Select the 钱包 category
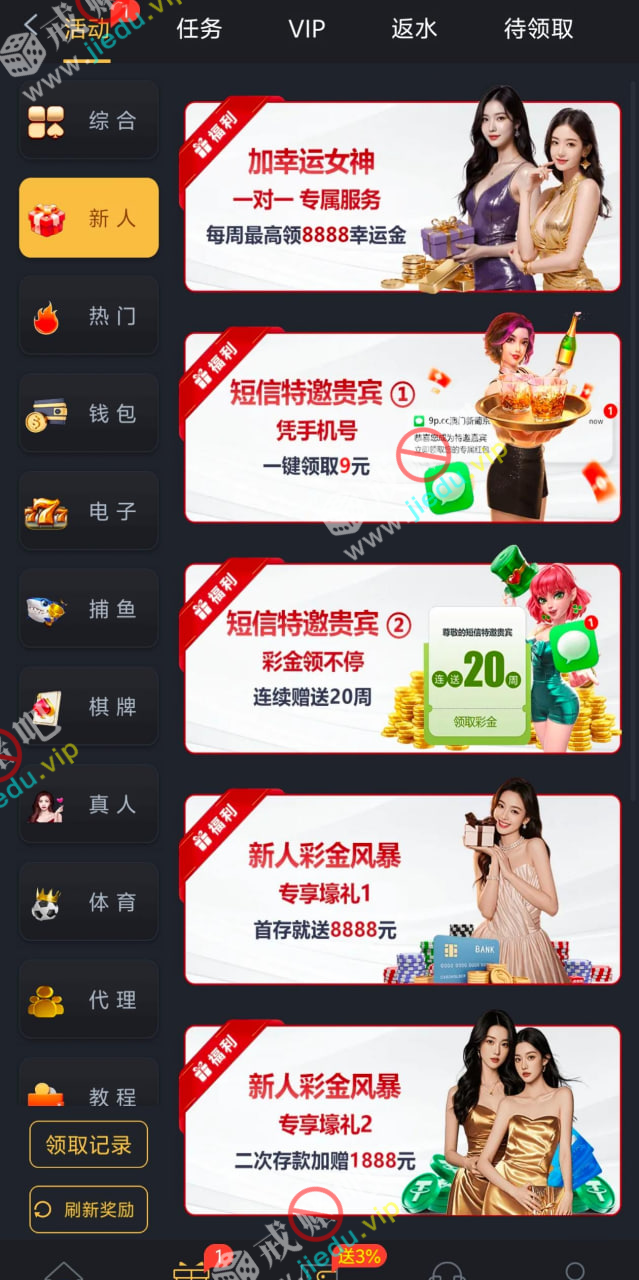 coord(89,413)
